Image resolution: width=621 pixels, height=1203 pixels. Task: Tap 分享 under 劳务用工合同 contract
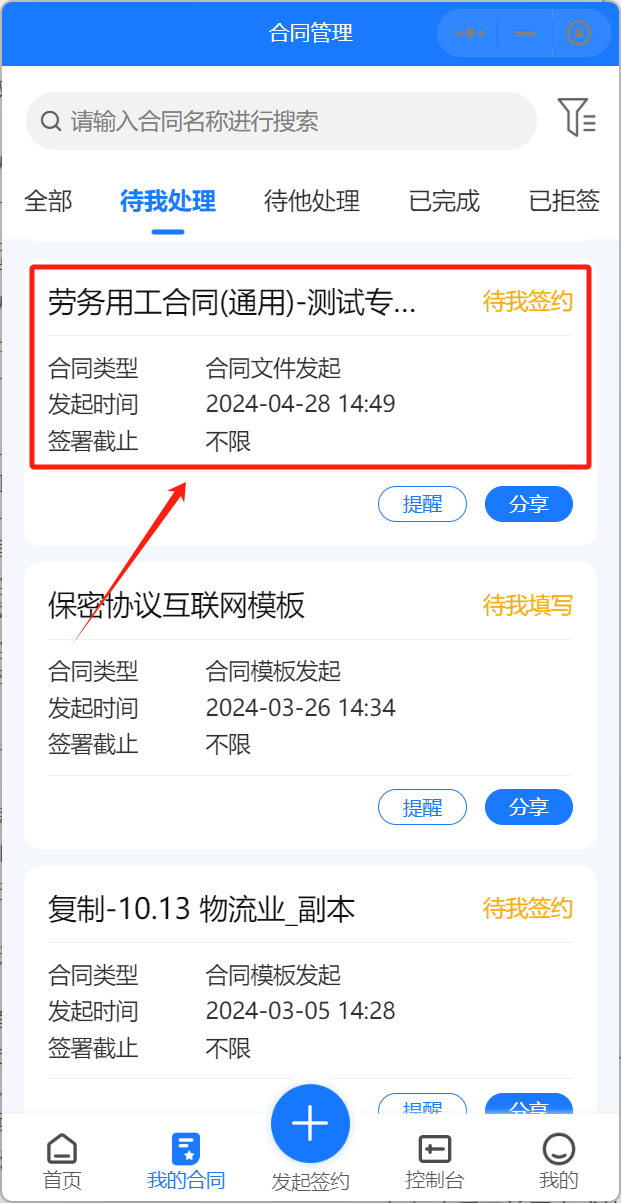pyautogui.click(x=528, y=504)
